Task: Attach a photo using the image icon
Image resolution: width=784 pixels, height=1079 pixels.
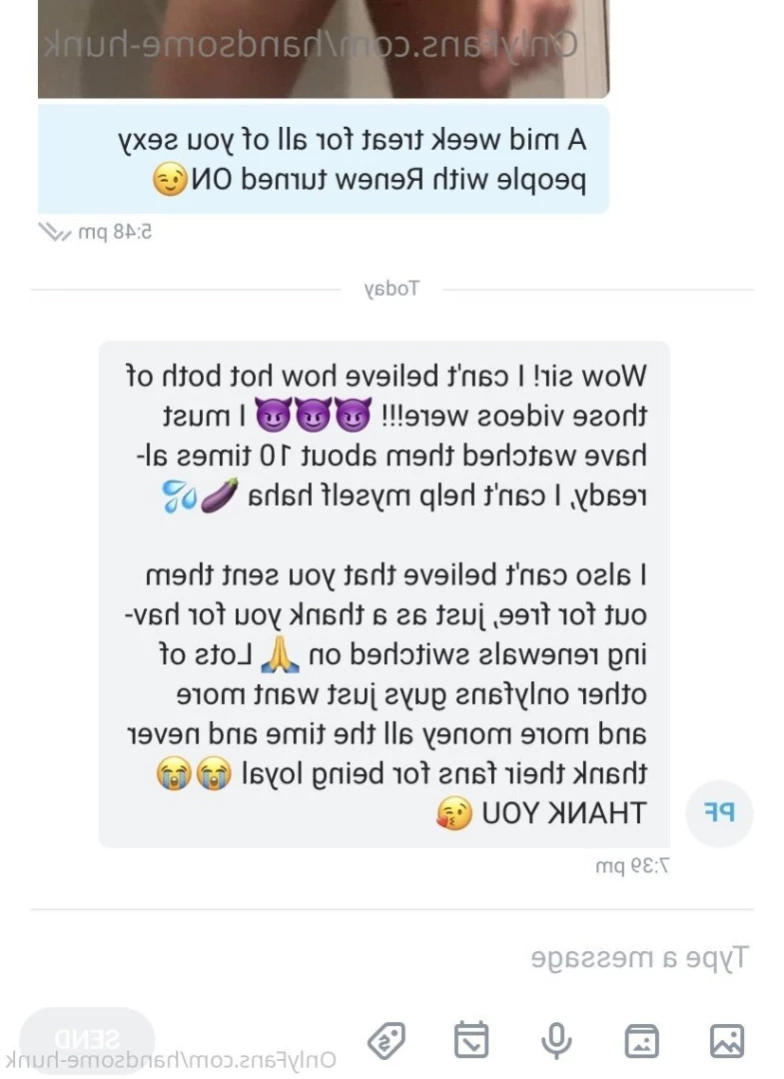Action: point(727,1041)
